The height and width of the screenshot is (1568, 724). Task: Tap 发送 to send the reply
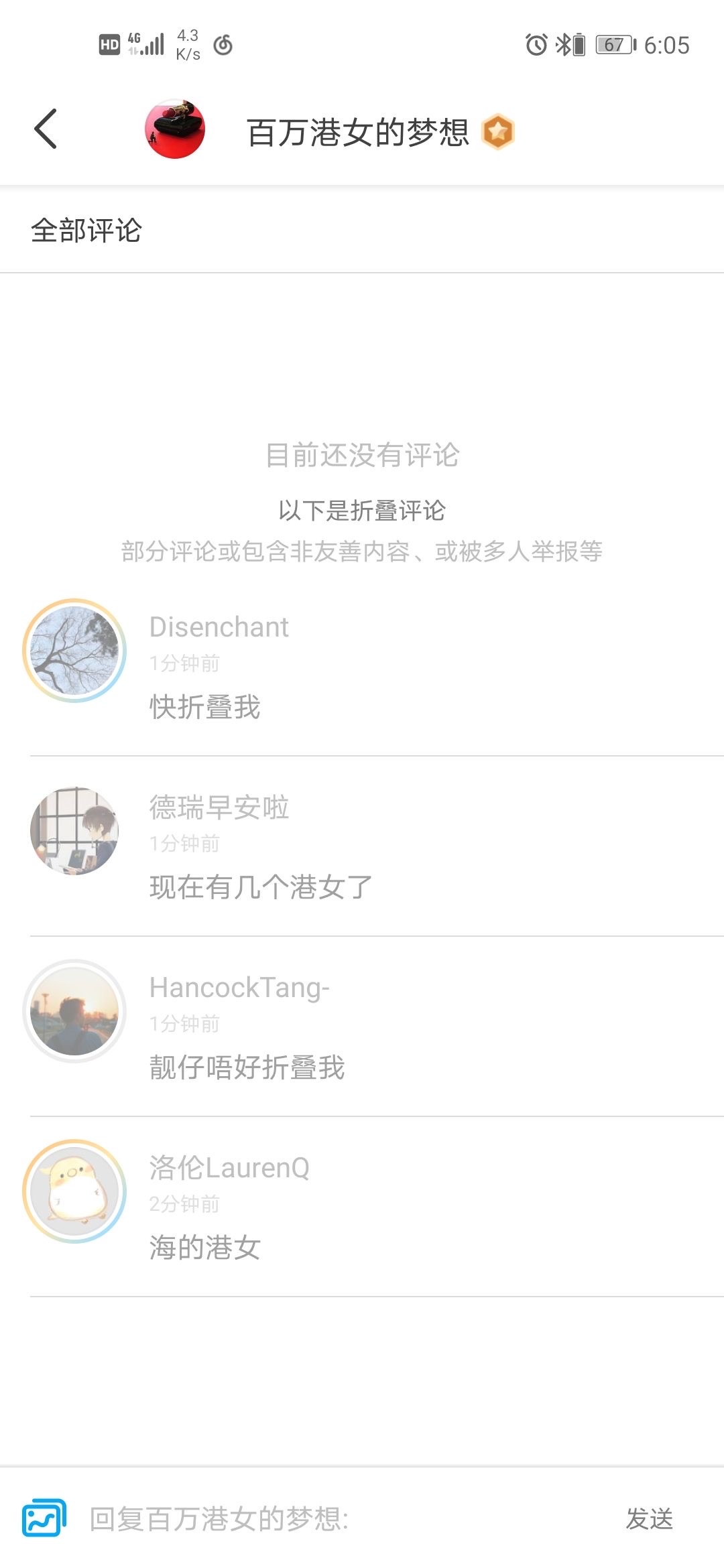[x=649, y=1518]
